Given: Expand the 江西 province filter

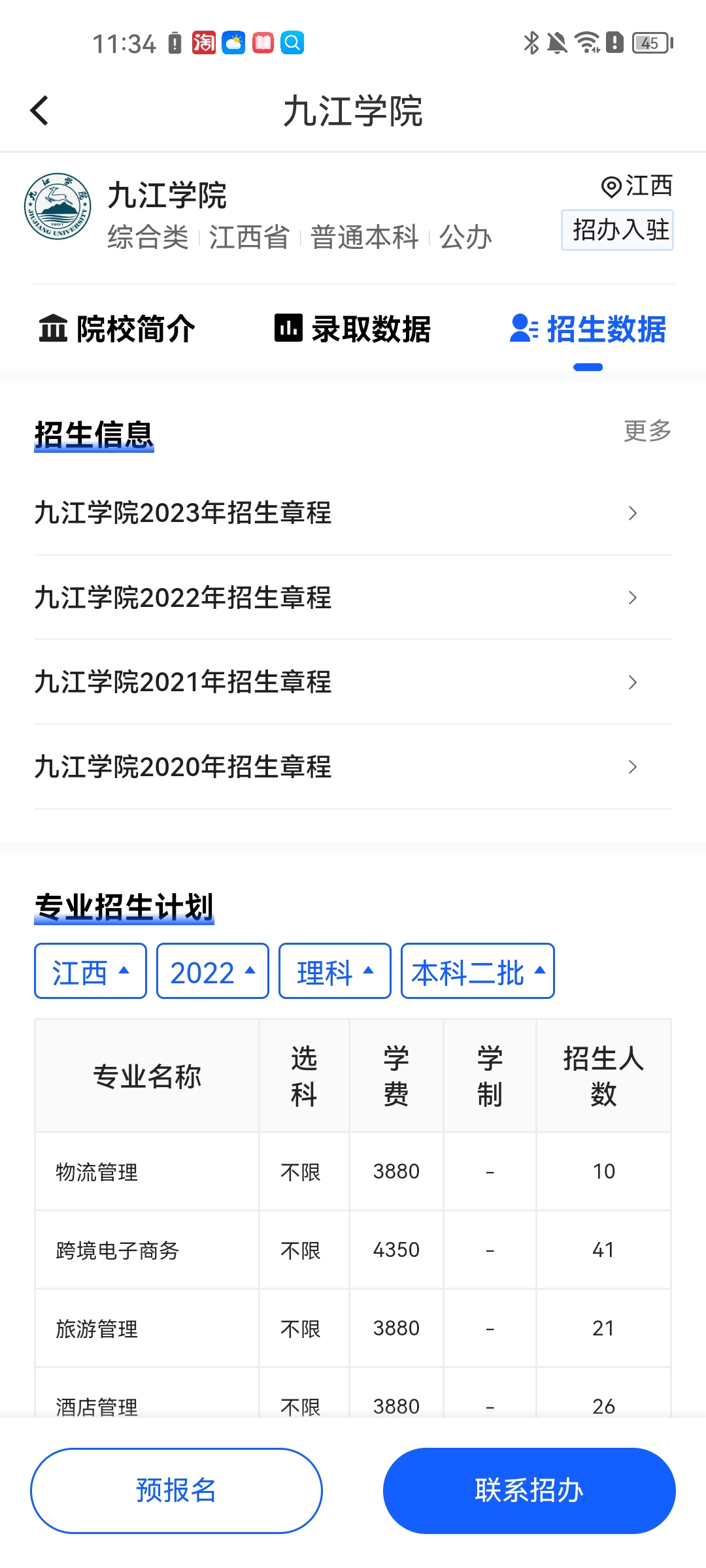Looking at the screenshot, I should coord(89,972).
